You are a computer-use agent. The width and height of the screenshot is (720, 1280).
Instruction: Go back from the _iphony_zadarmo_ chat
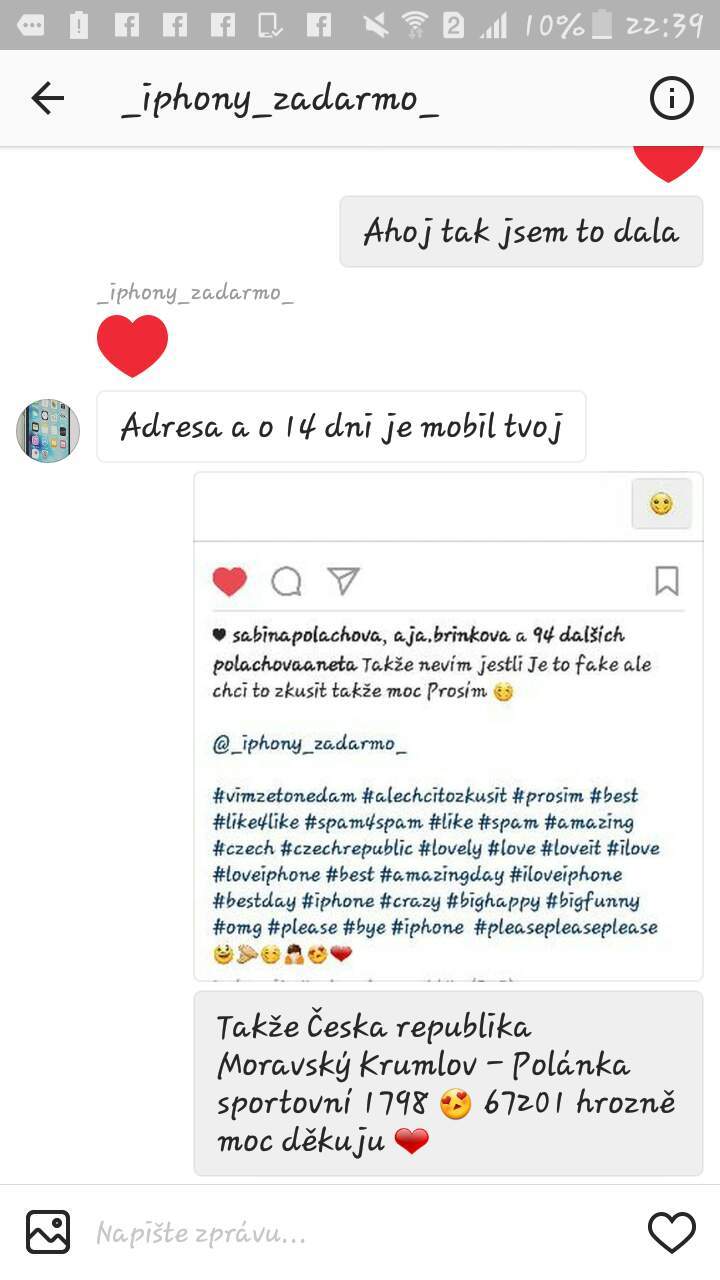[47, 98]
